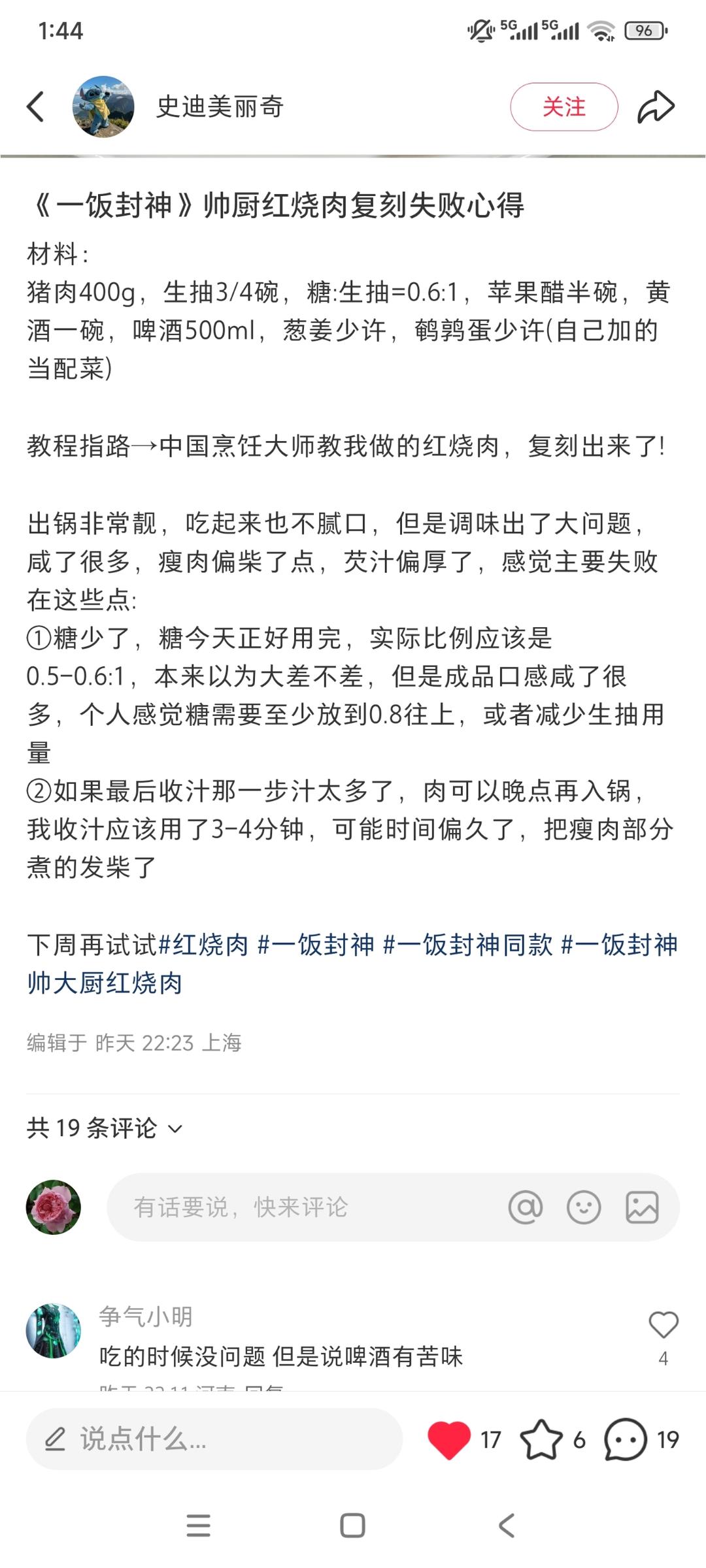Like 争气小明's comment
This screenshot has width=706, height=1568.
tap(664, 1325)
